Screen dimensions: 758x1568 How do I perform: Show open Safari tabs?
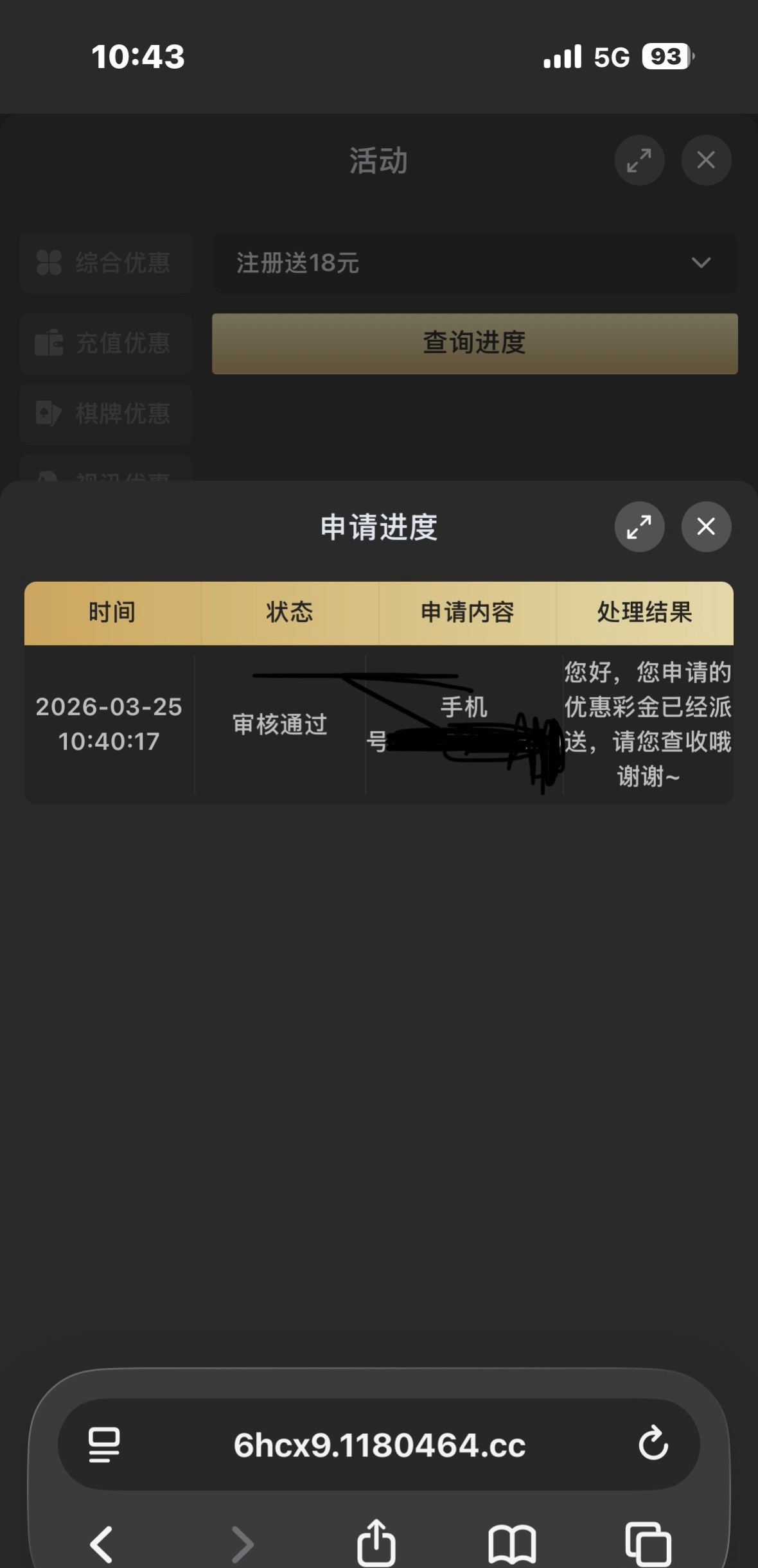coord(648,1544)
